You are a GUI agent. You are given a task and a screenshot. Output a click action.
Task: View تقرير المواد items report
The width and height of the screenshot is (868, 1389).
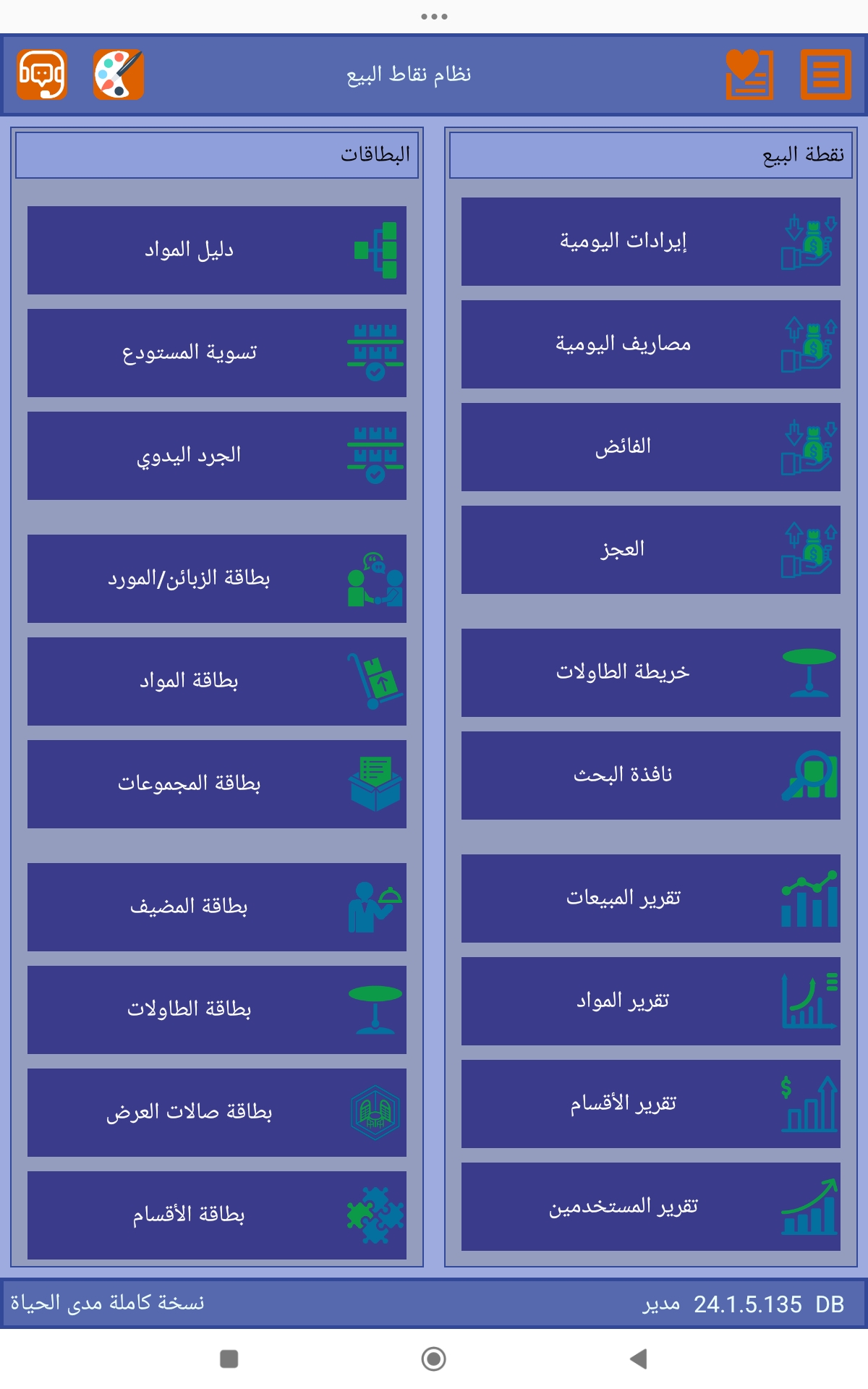pos(651,1001)
